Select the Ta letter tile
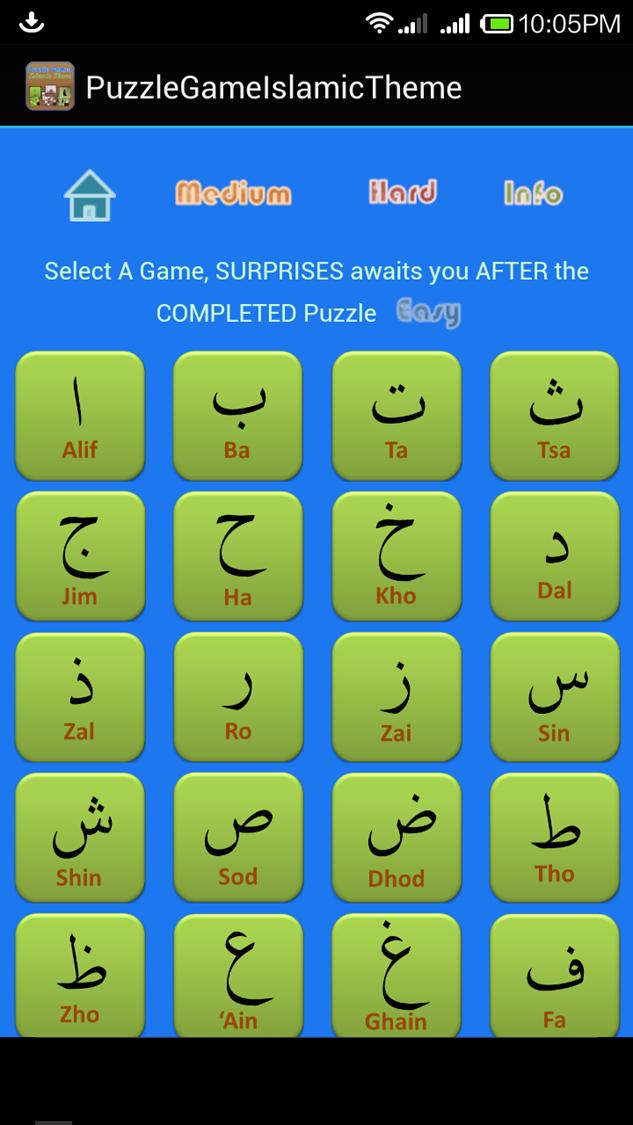This screenshot has width=633, height=1125. point(396,416)
